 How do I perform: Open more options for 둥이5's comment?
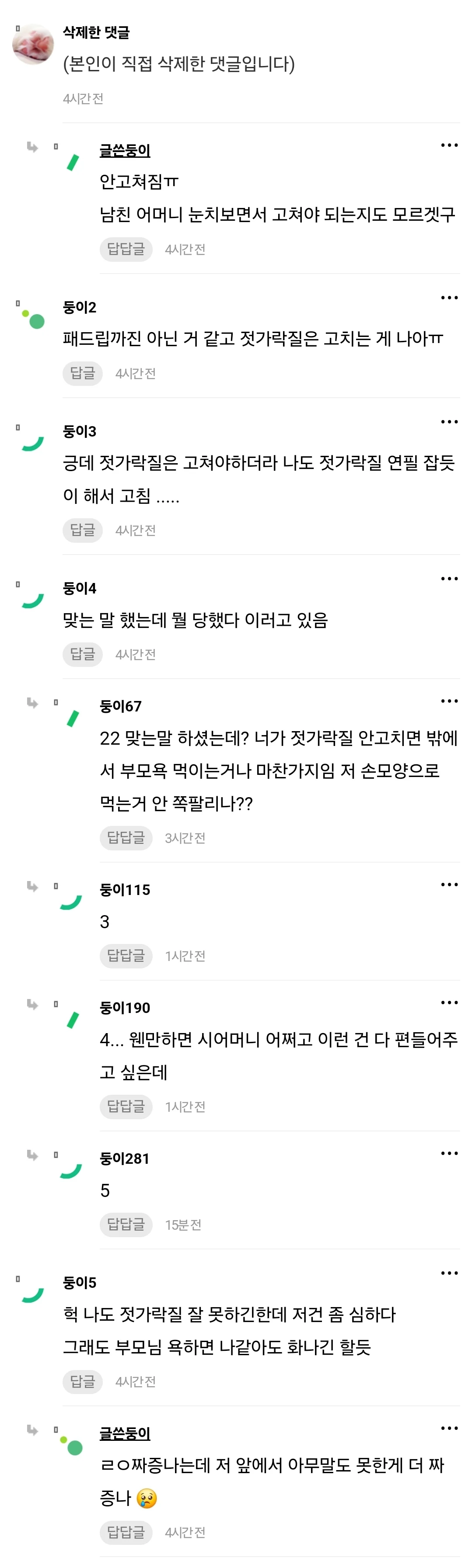[x=449, y=1273]
